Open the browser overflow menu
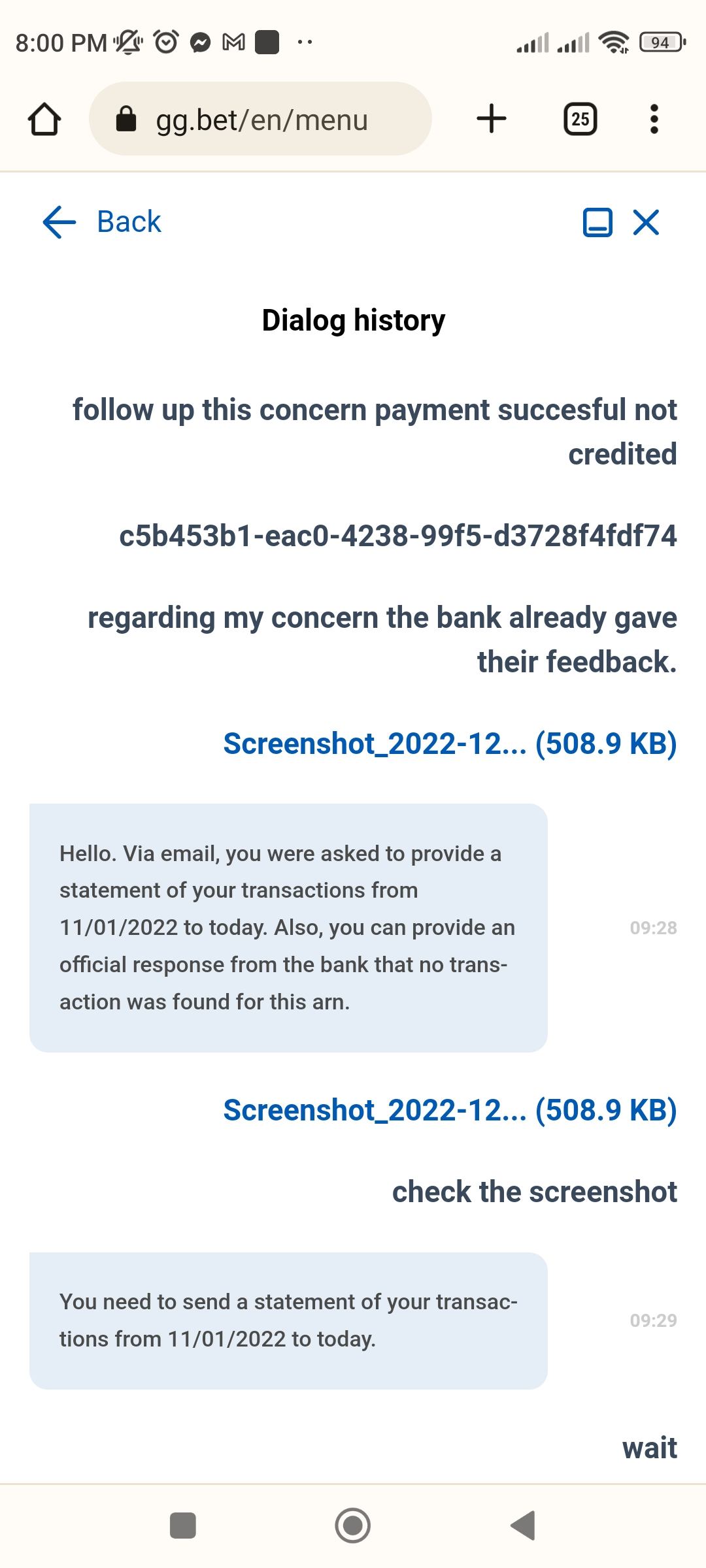This screenshot has width=706, height=1568. pyautogui.click(x=654, y=119)
